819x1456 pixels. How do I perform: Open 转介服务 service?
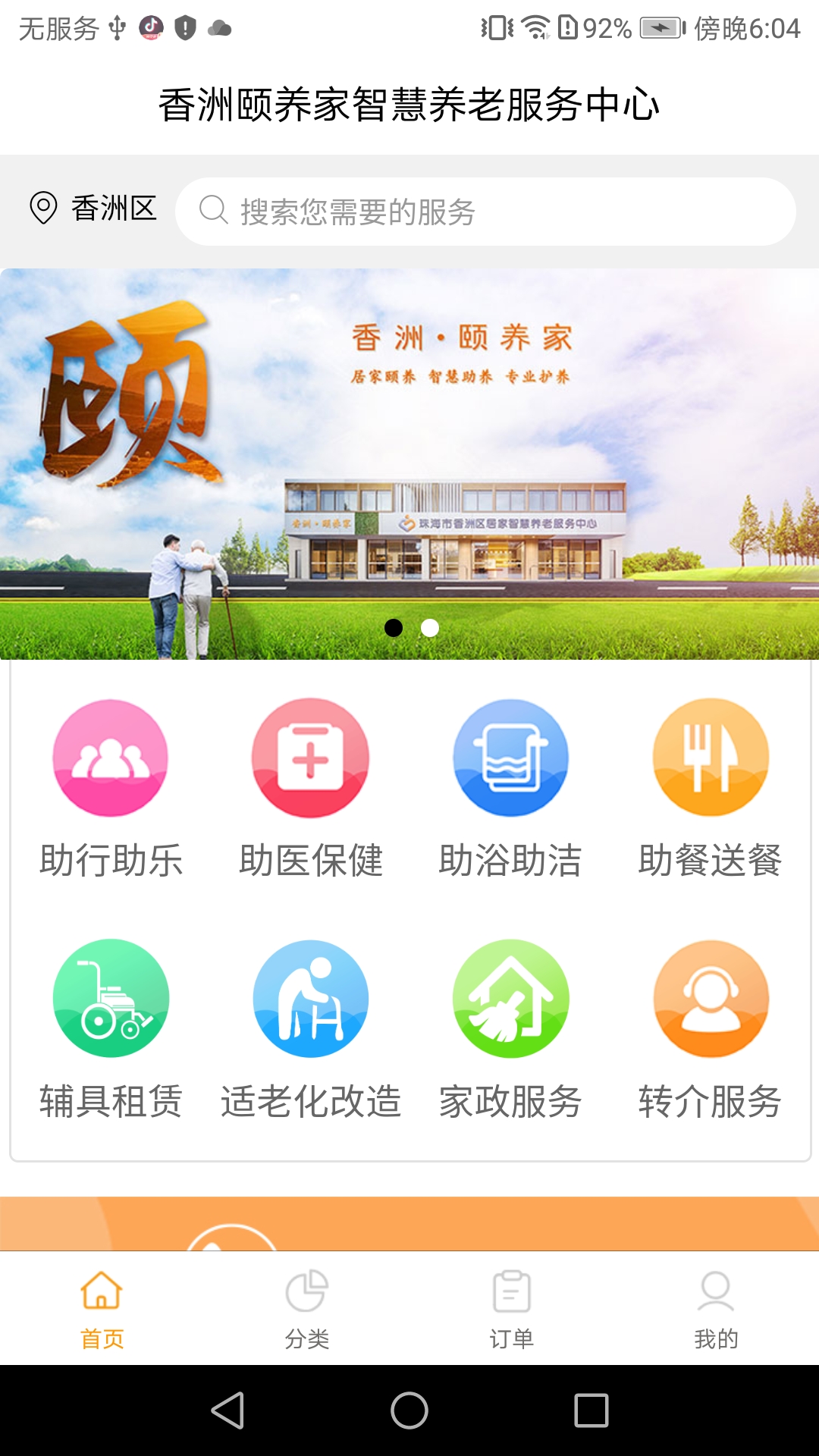tap(711, 1030)
